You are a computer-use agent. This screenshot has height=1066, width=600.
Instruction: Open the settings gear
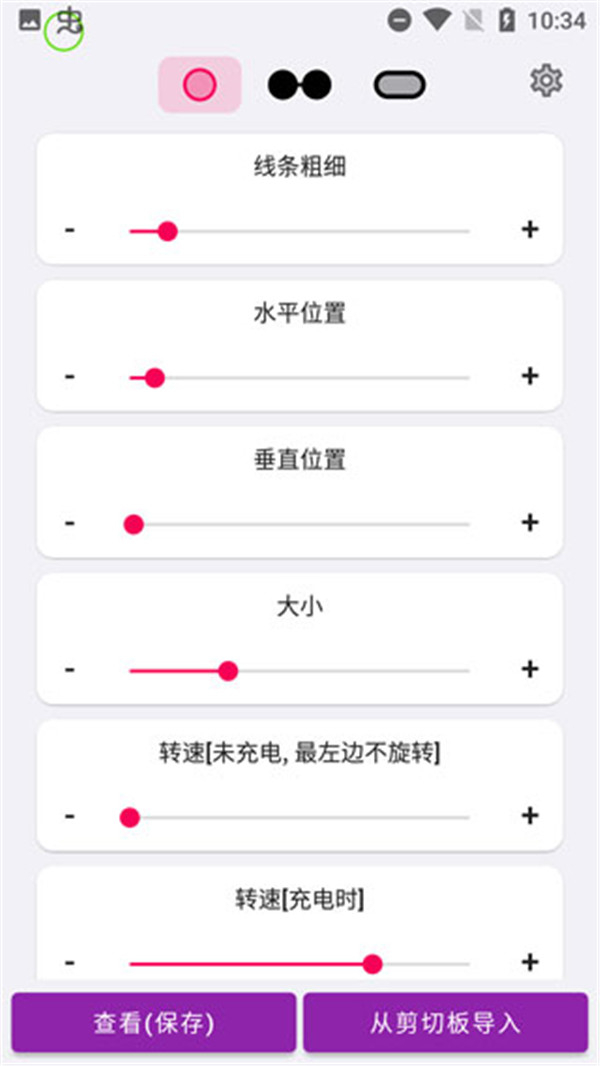(x=546, y=81)
